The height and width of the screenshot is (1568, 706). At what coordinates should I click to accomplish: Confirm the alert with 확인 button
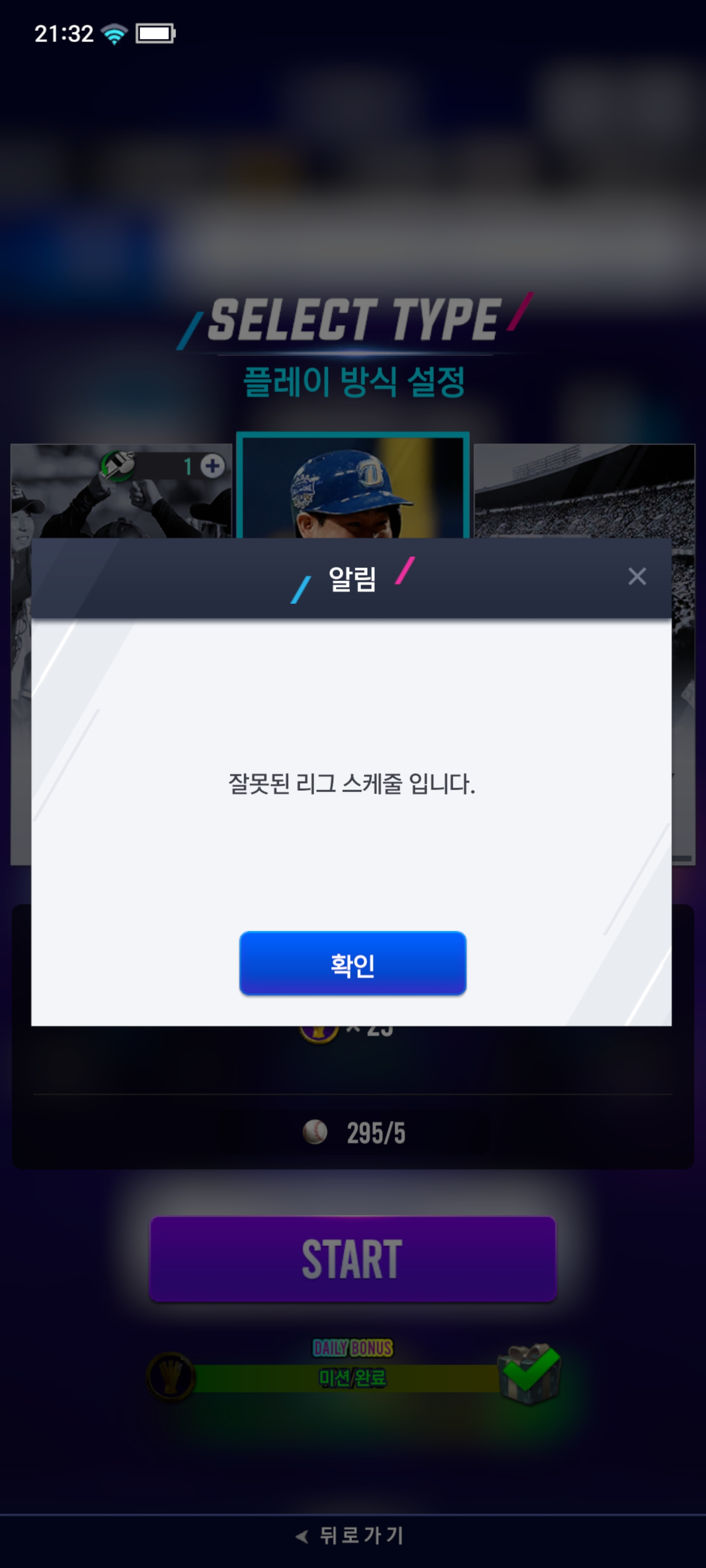coord(353,963)
